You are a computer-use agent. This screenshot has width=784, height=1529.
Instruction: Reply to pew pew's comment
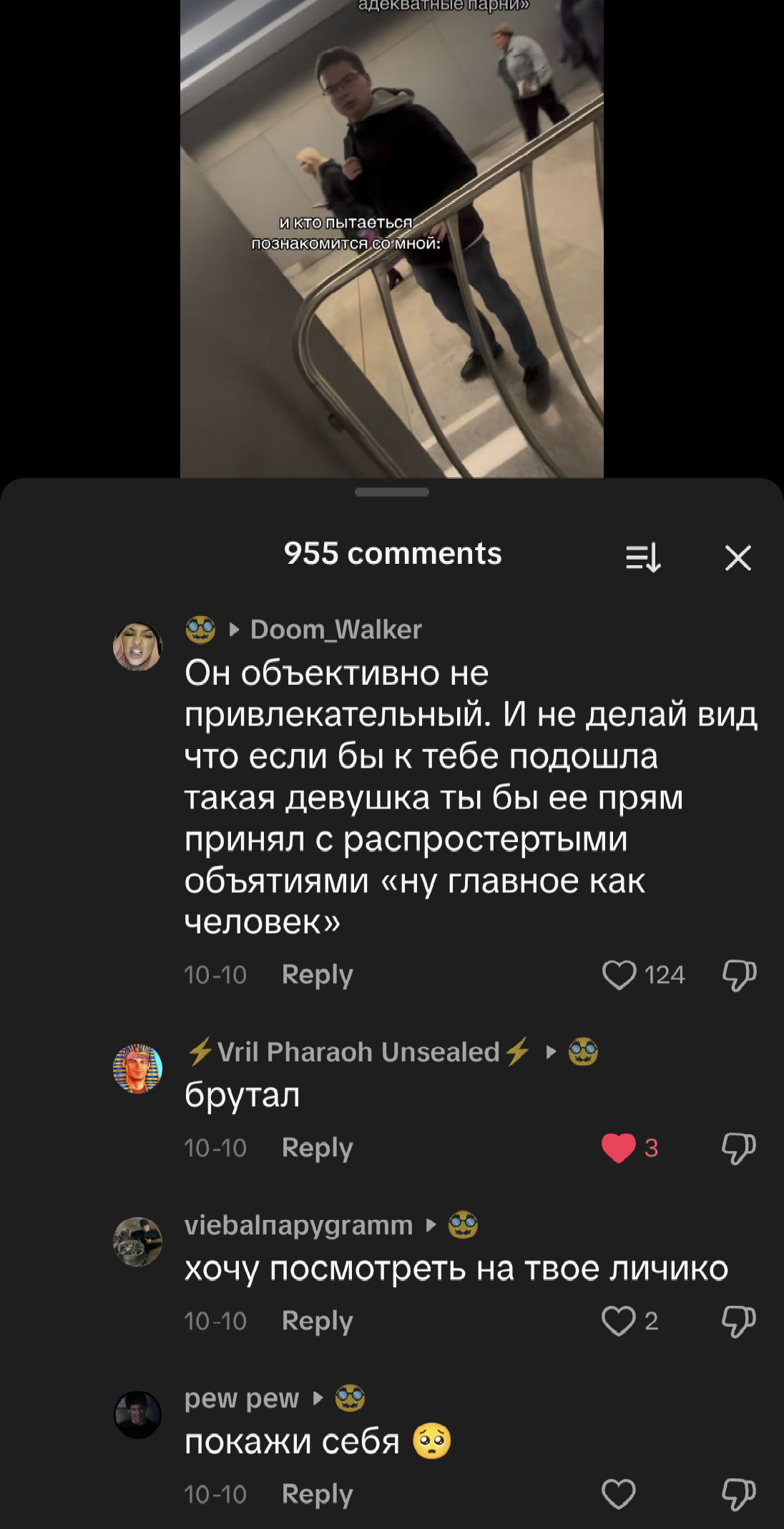click(317, 1494)
